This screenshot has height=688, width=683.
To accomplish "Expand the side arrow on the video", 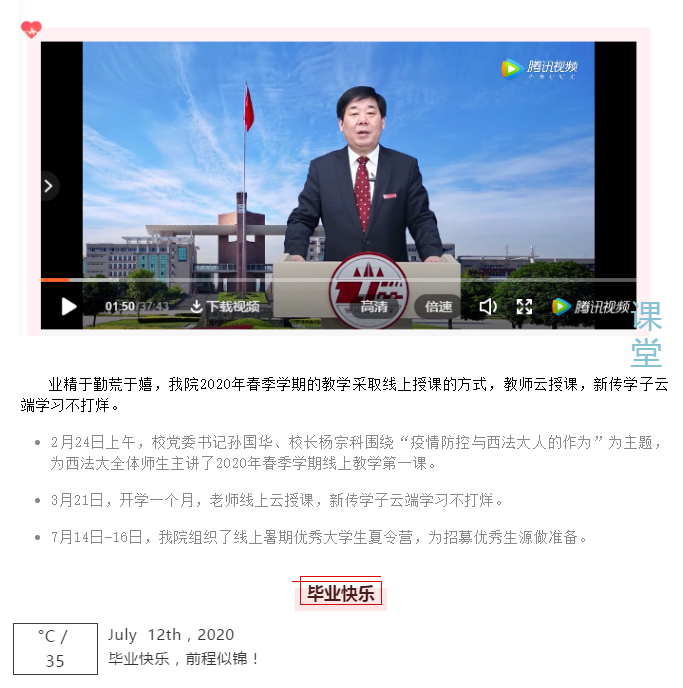I will coord(49,186).
